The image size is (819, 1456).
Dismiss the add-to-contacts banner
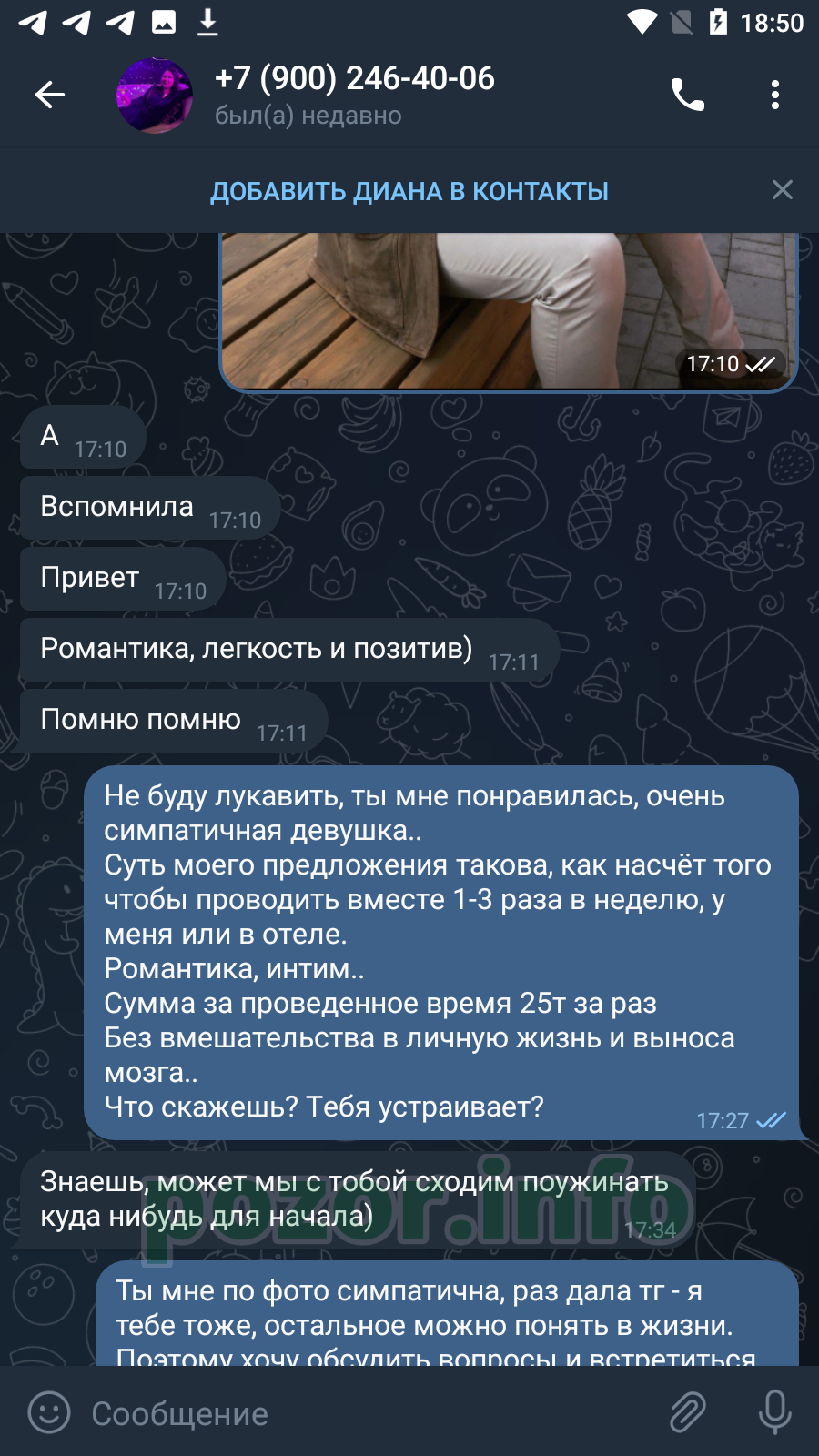[783, 189]
